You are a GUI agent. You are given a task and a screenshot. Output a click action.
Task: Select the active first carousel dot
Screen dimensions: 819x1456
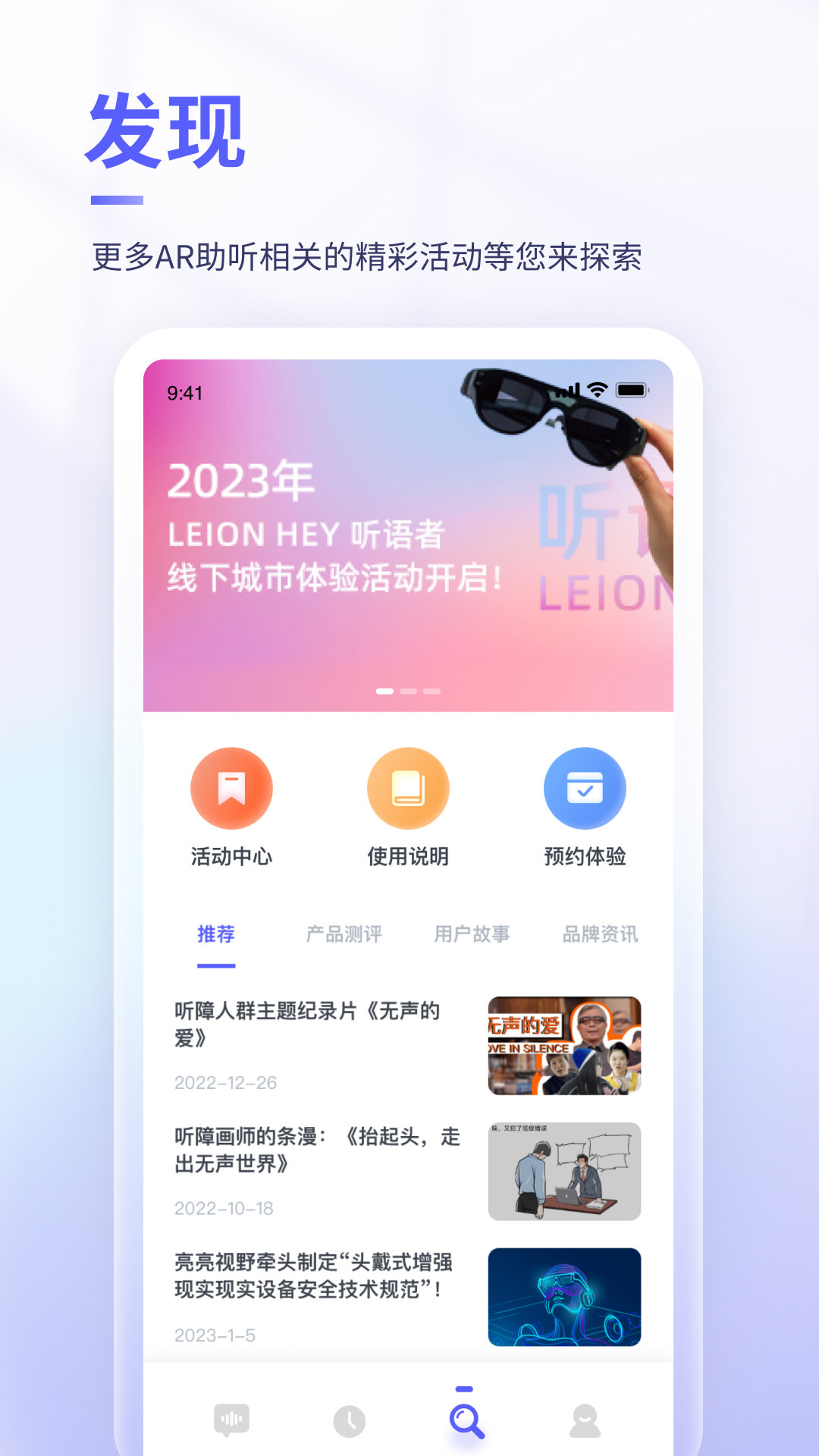pos(385,692)
